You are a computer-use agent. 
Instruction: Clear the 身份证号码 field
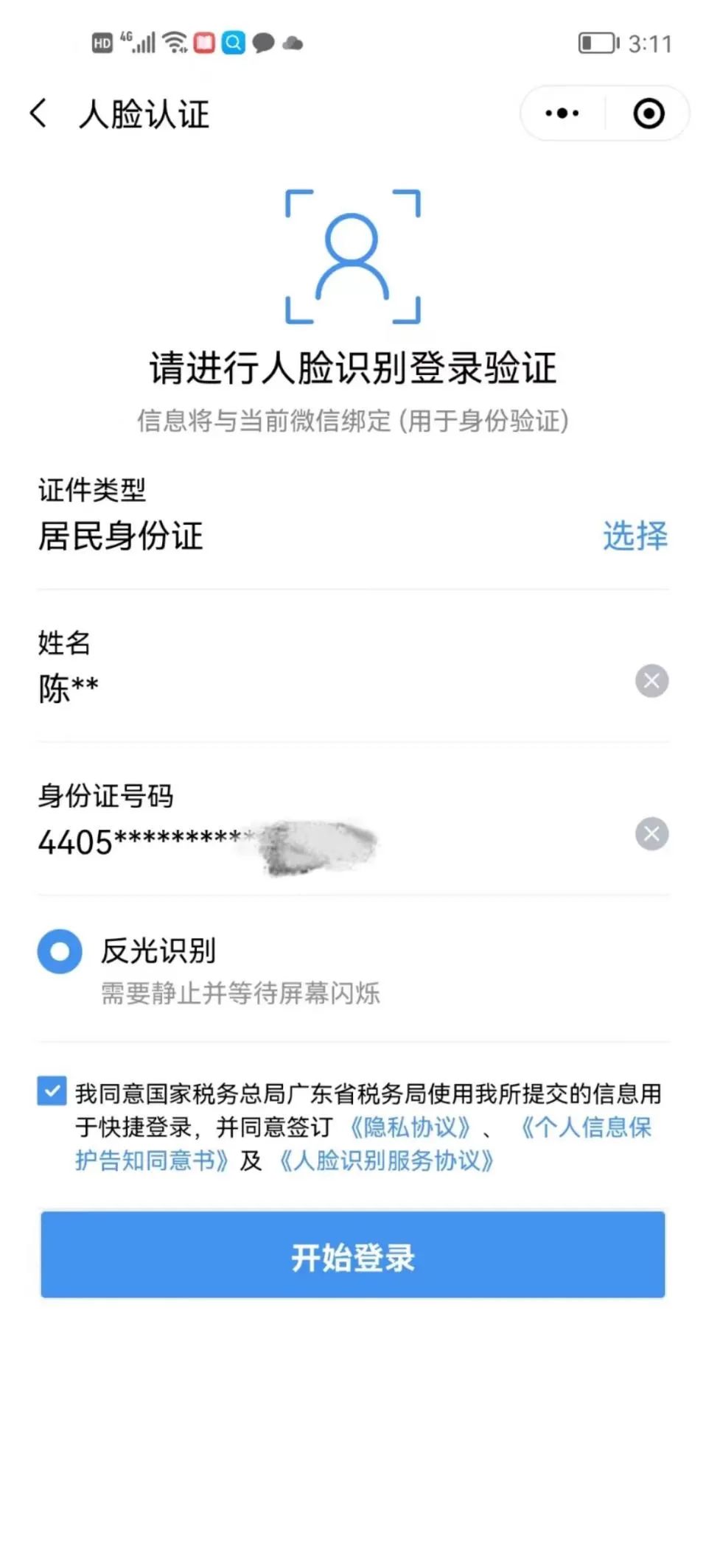pos(651,834)
